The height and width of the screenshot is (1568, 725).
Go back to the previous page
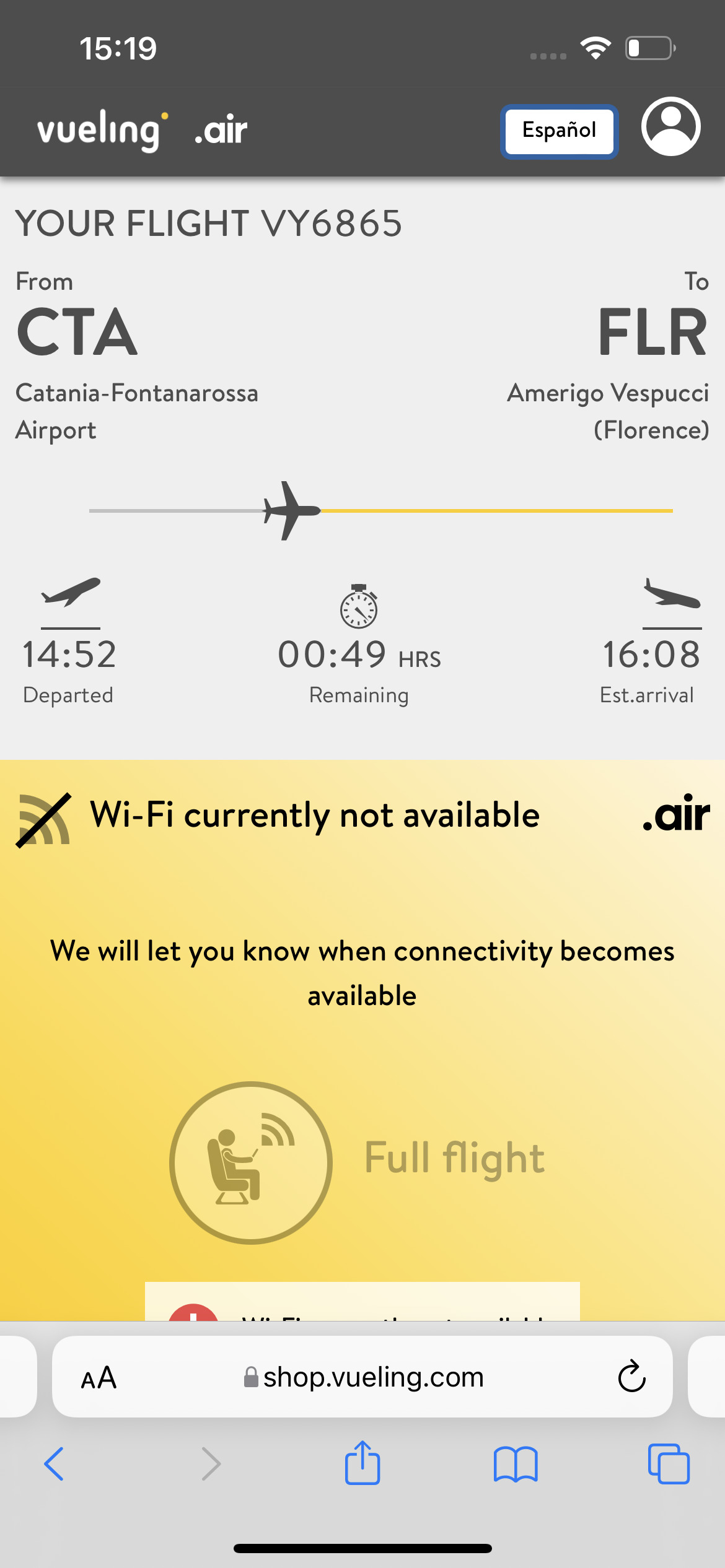pos(54,1464)
